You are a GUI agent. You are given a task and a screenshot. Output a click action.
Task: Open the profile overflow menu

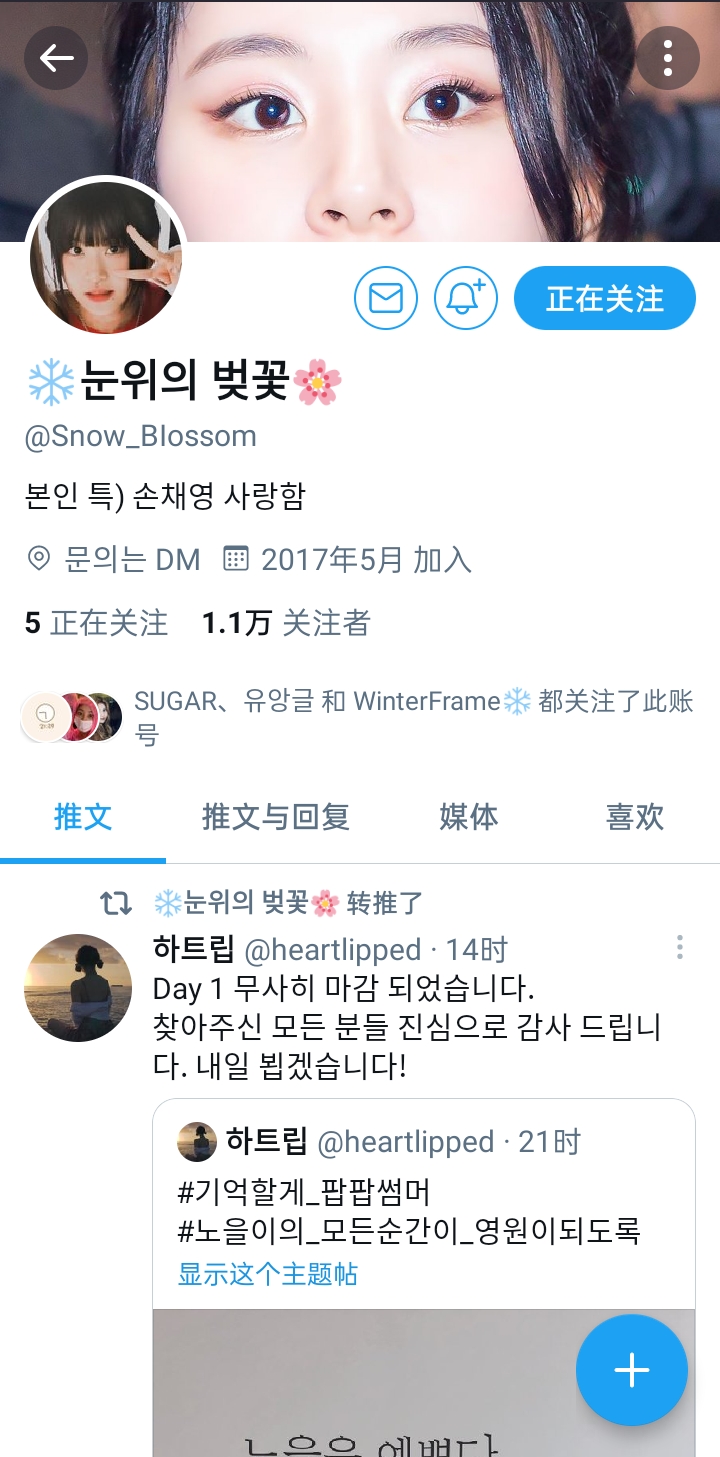pyautogui.click(x=667, y=58)
